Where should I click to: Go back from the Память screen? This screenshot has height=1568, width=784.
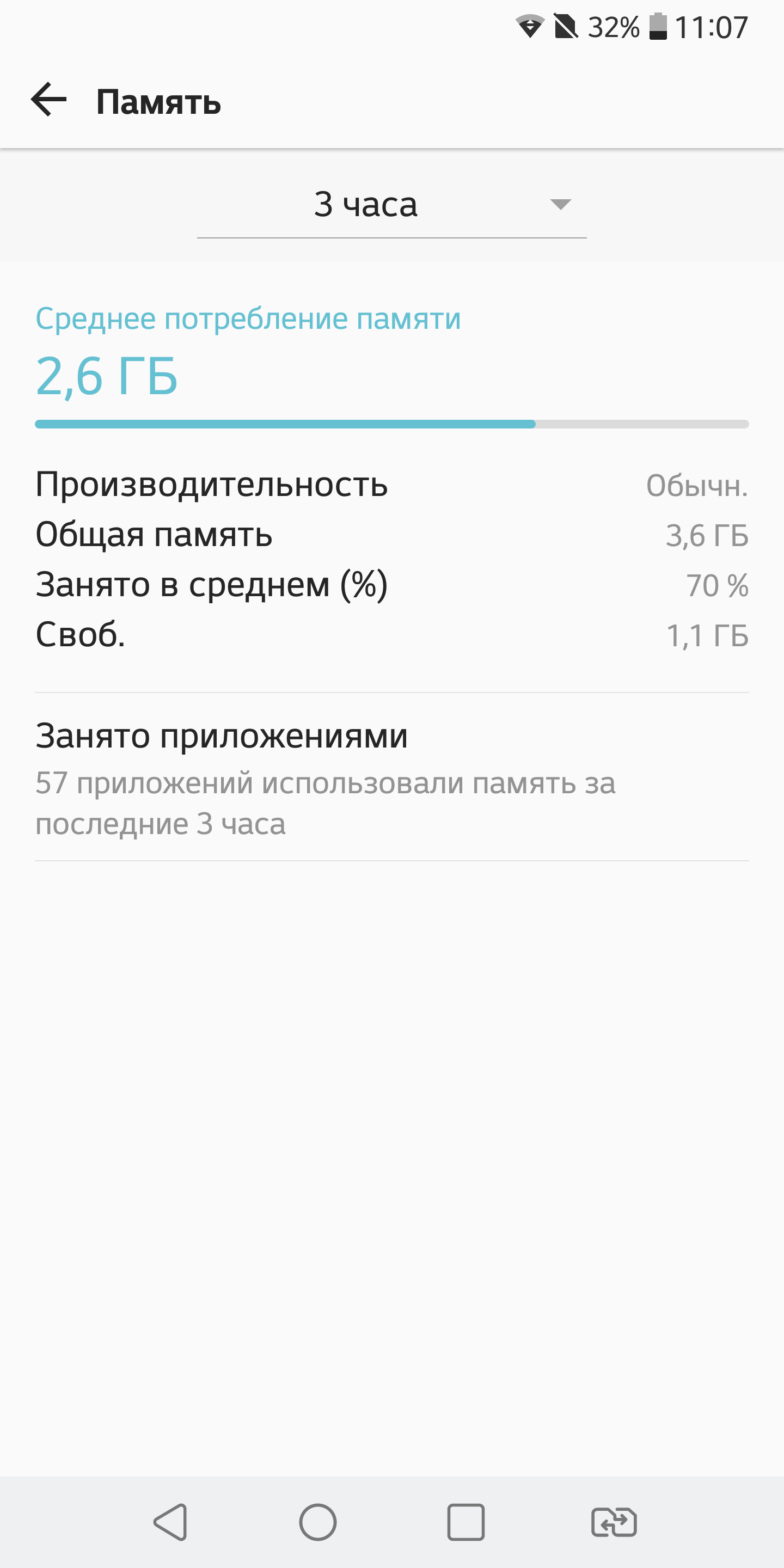pos(48,100)
